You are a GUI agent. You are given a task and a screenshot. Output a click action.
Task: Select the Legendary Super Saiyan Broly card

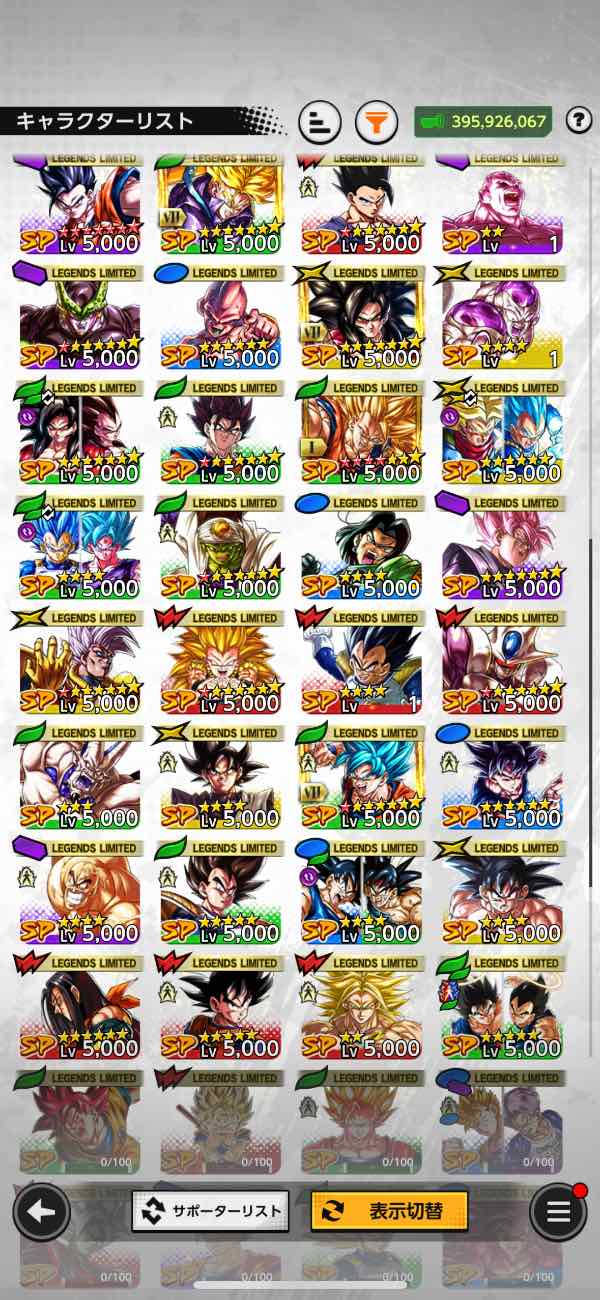[361, 1010]
